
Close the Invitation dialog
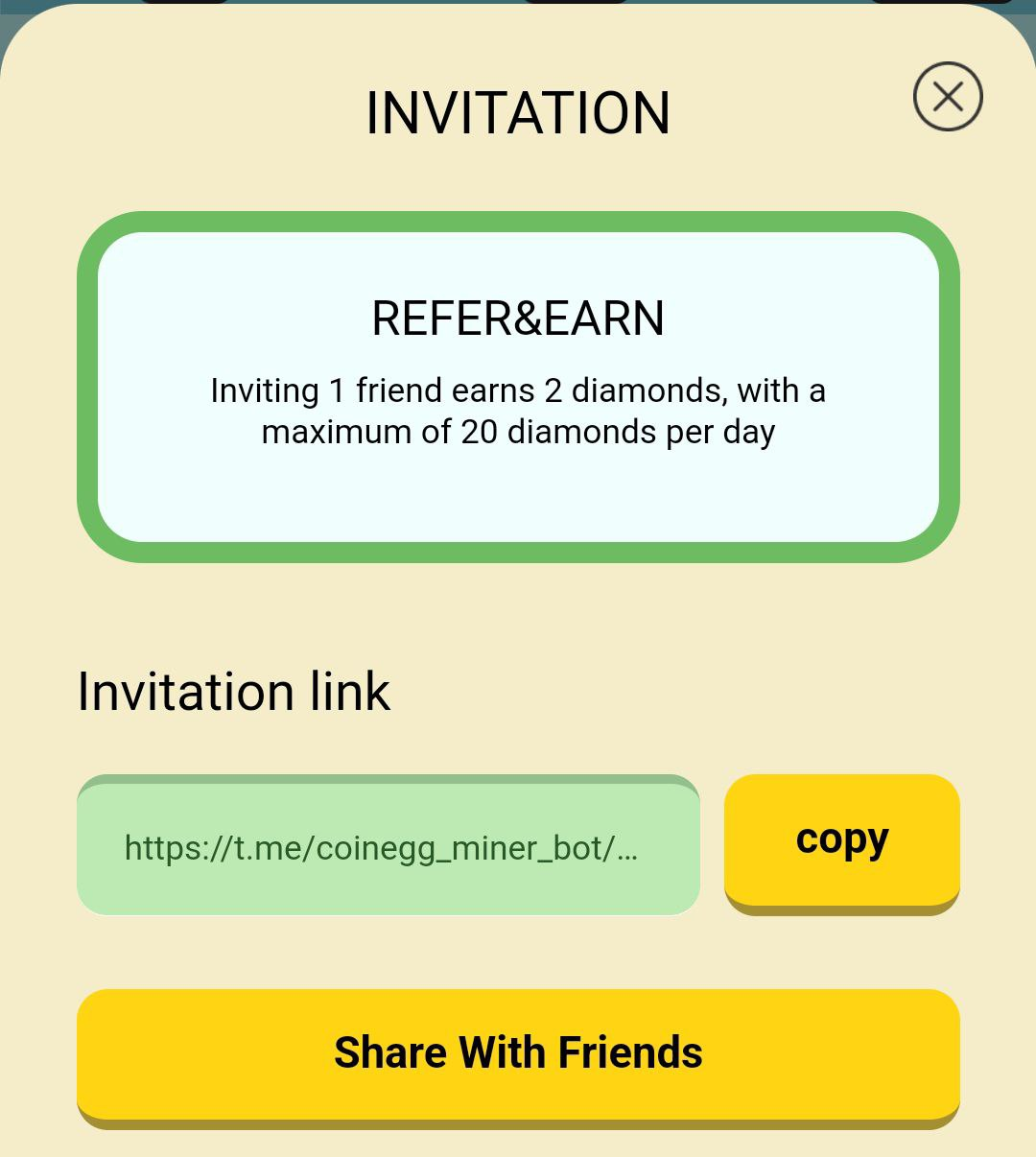[x=948, y=97]
